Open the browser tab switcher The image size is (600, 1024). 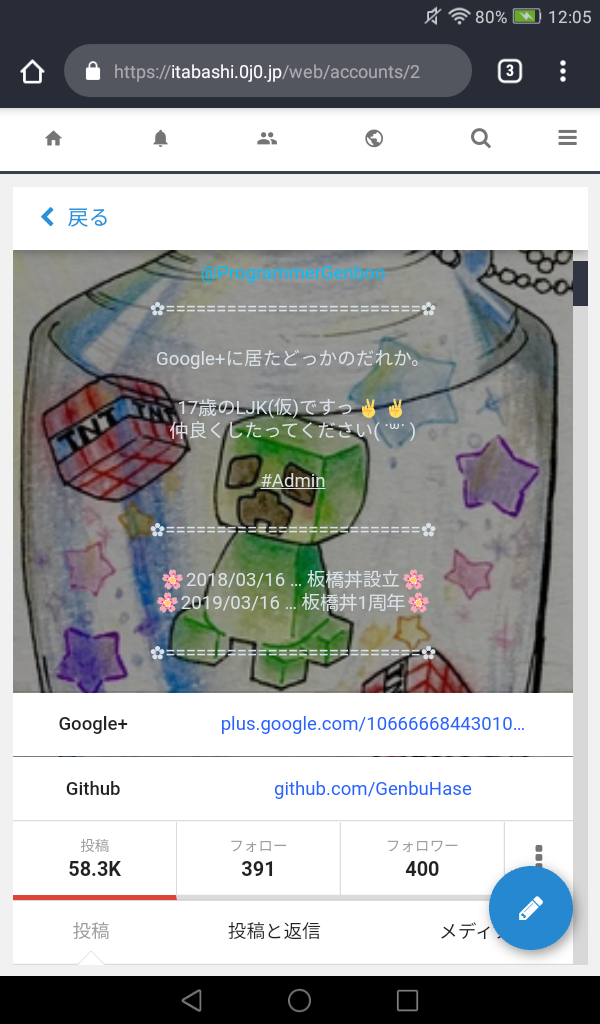click(510, 71)
